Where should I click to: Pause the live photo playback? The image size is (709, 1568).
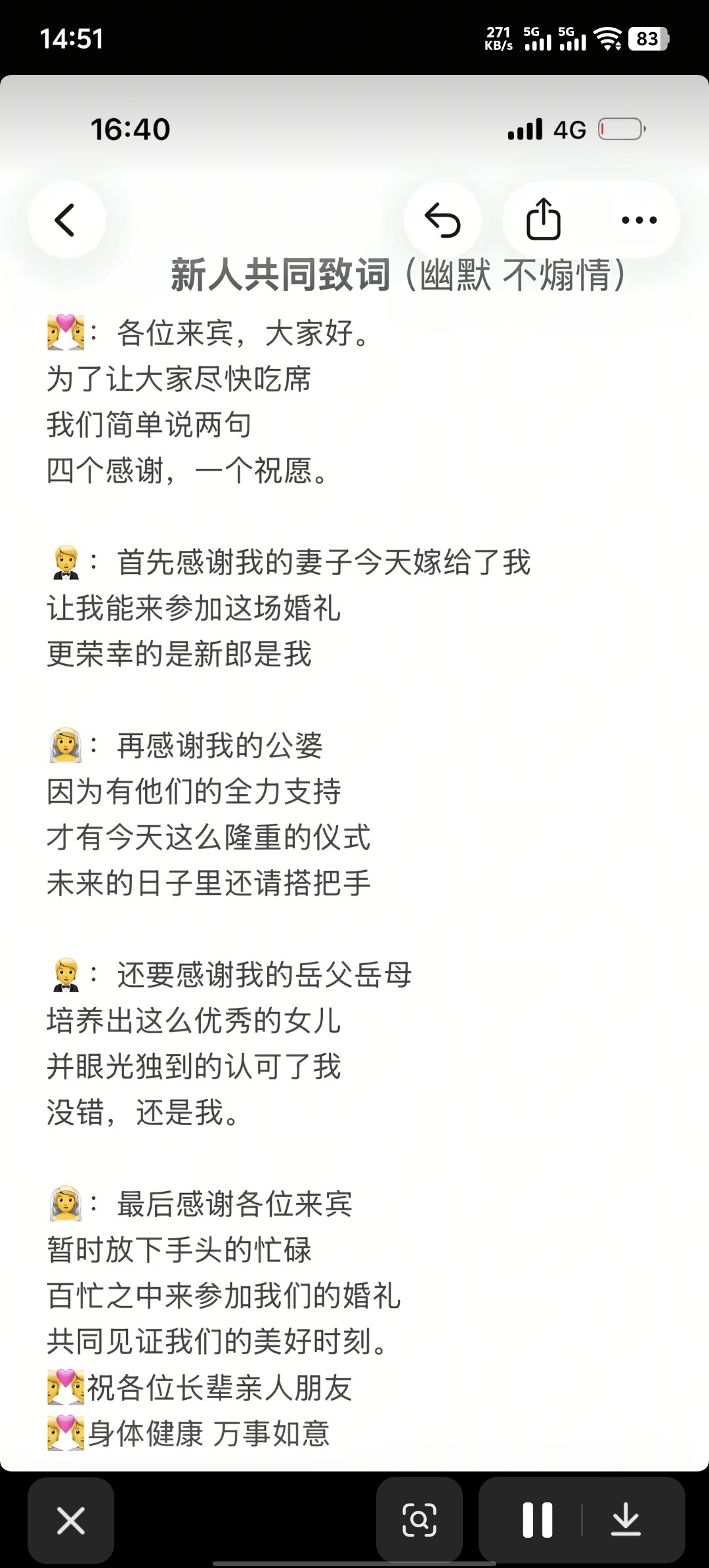point(537,1520)
